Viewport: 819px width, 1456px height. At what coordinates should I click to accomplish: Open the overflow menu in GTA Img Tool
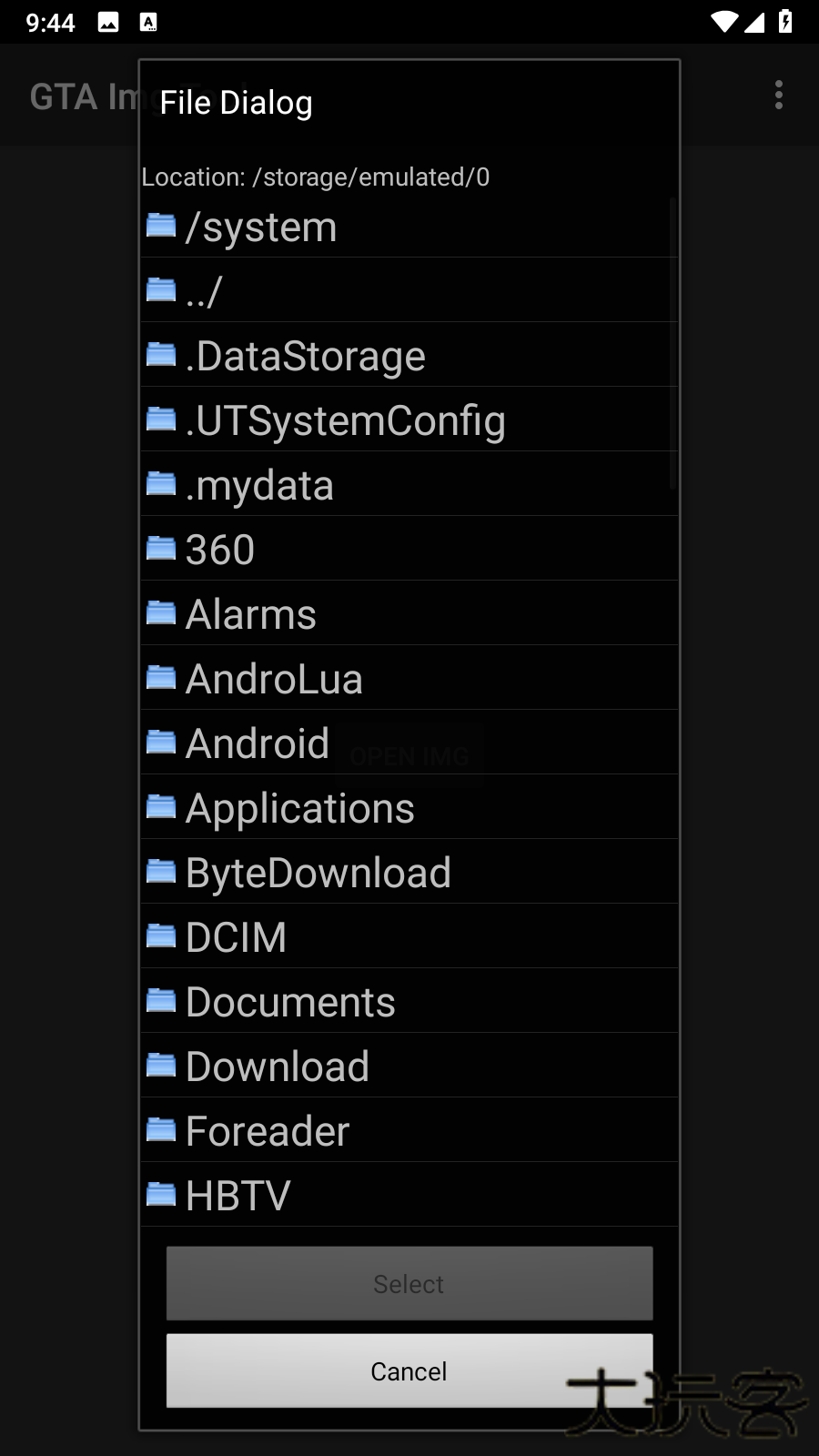779,96
